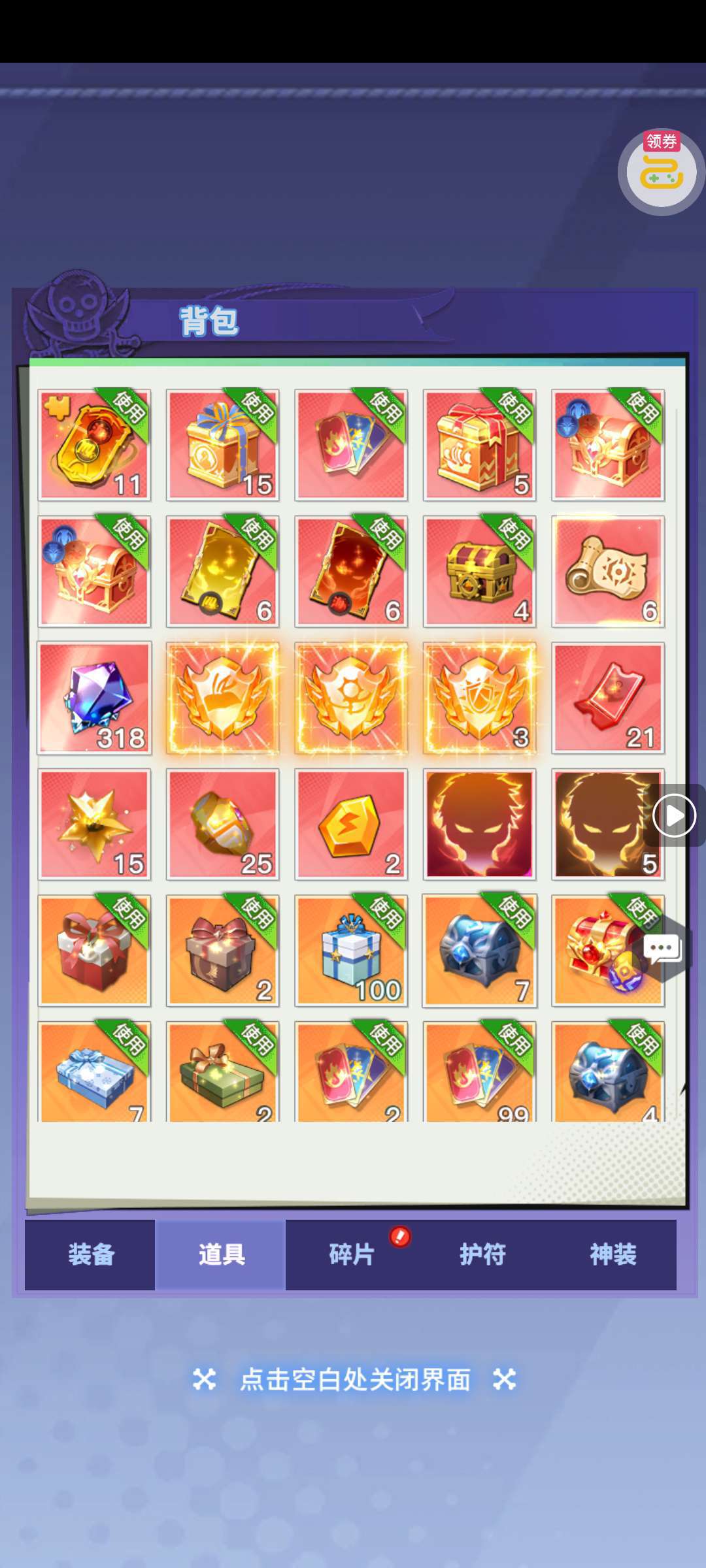Open the floating chat bubble button
The image size is (706, 1568).
662,949
